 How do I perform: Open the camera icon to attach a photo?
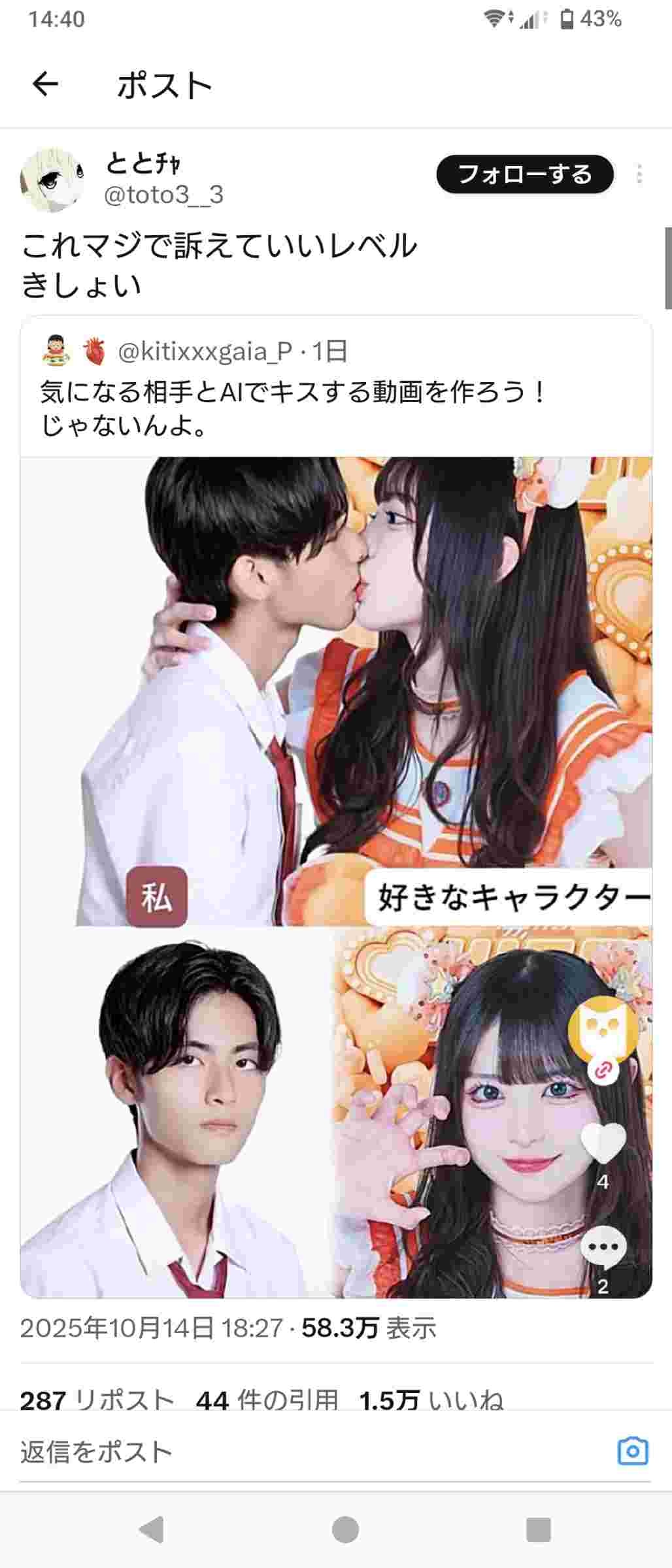pyautogui.click(x=632, y=1451)
